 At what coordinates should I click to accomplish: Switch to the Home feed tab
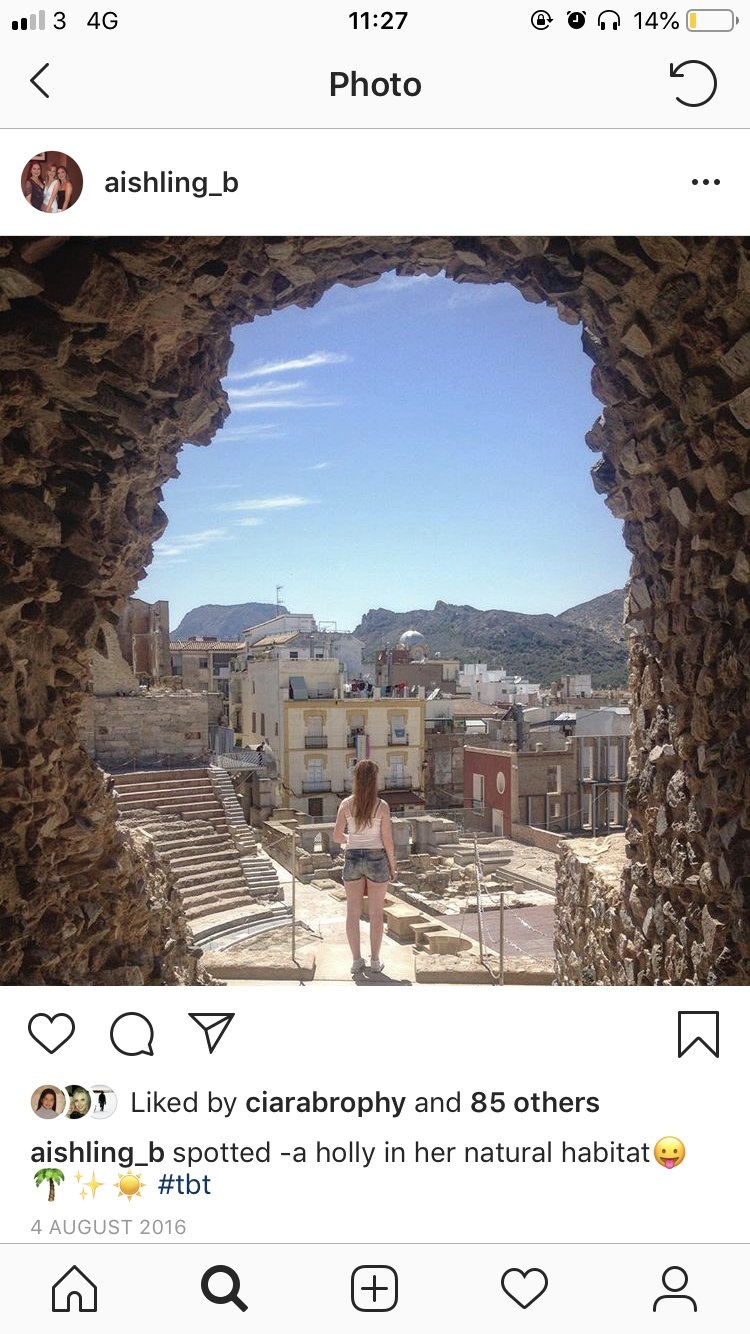pos(75,1288)
